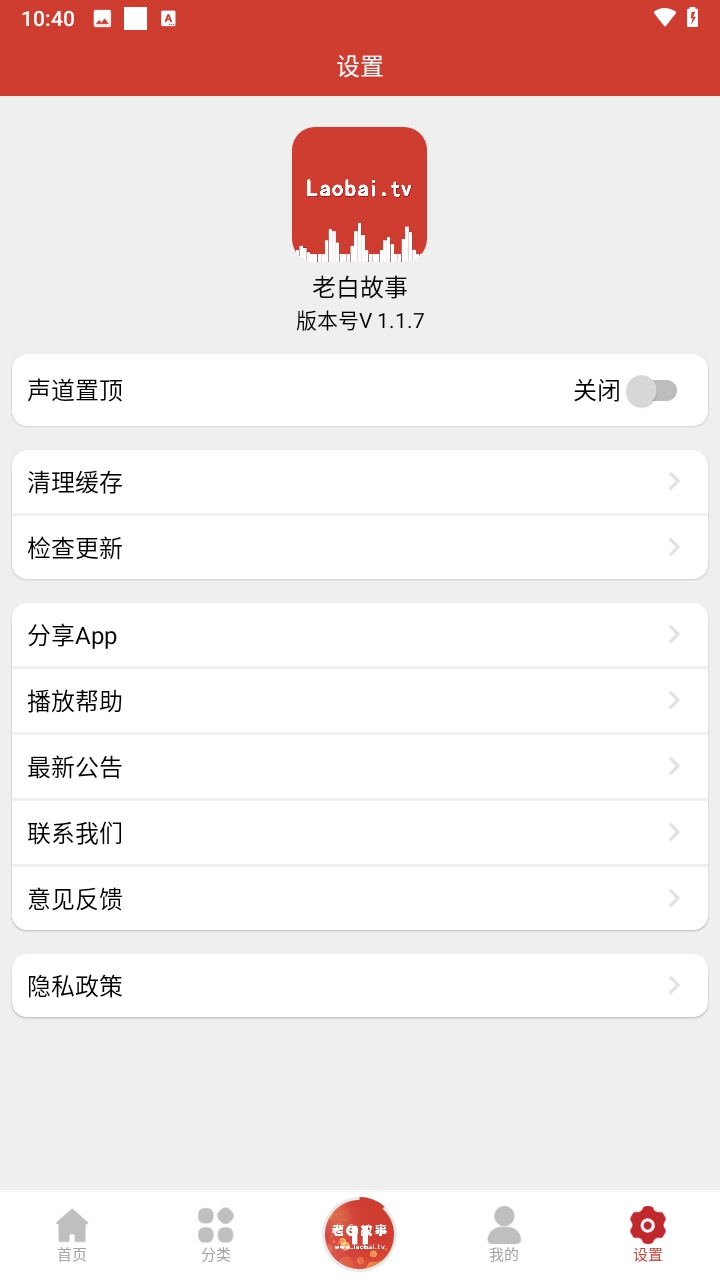Open 播放帮助 for playback help

359,701
